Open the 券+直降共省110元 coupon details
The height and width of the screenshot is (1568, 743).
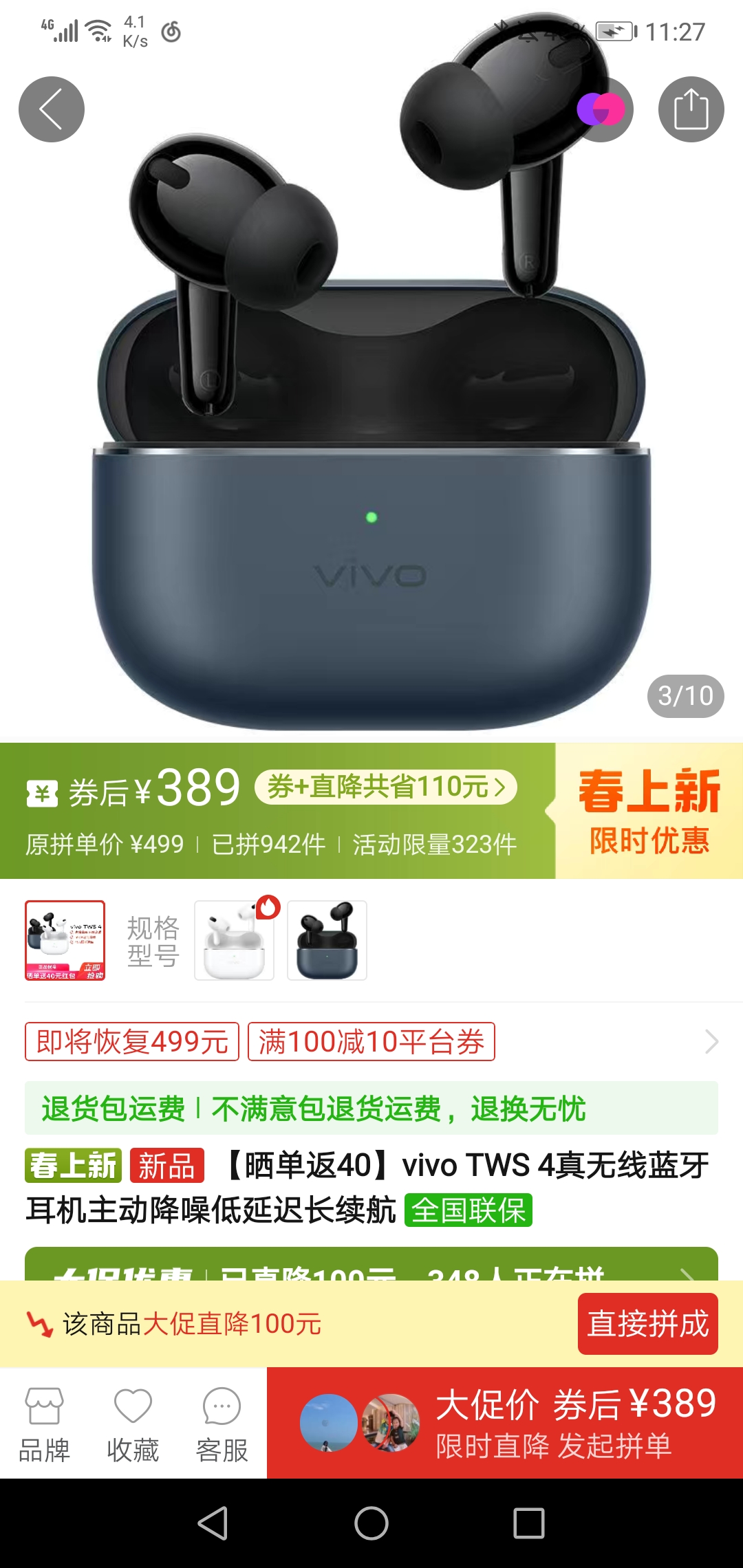(386, 787)
